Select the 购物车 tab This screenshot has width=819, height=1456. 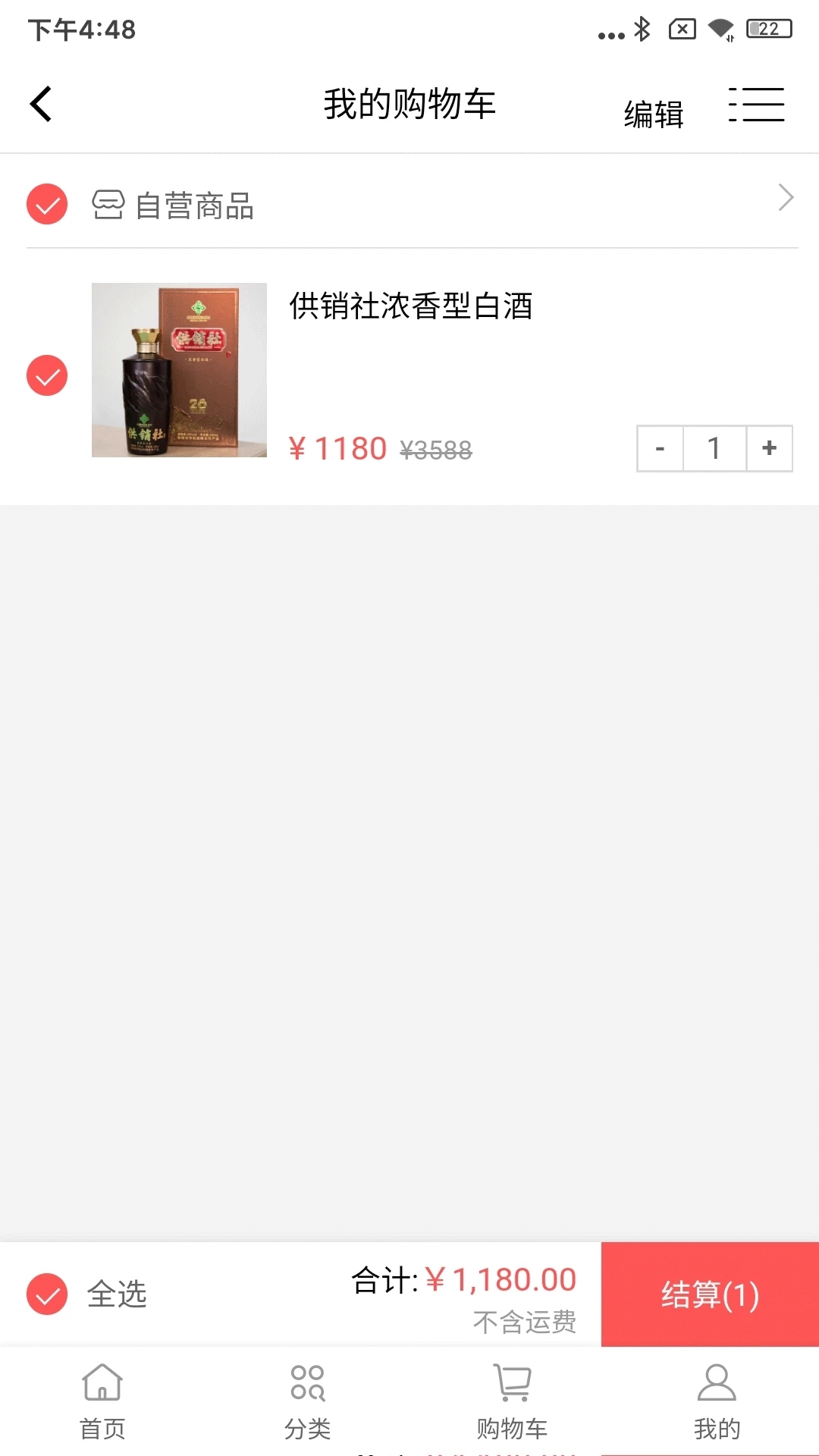(512, 1401)
